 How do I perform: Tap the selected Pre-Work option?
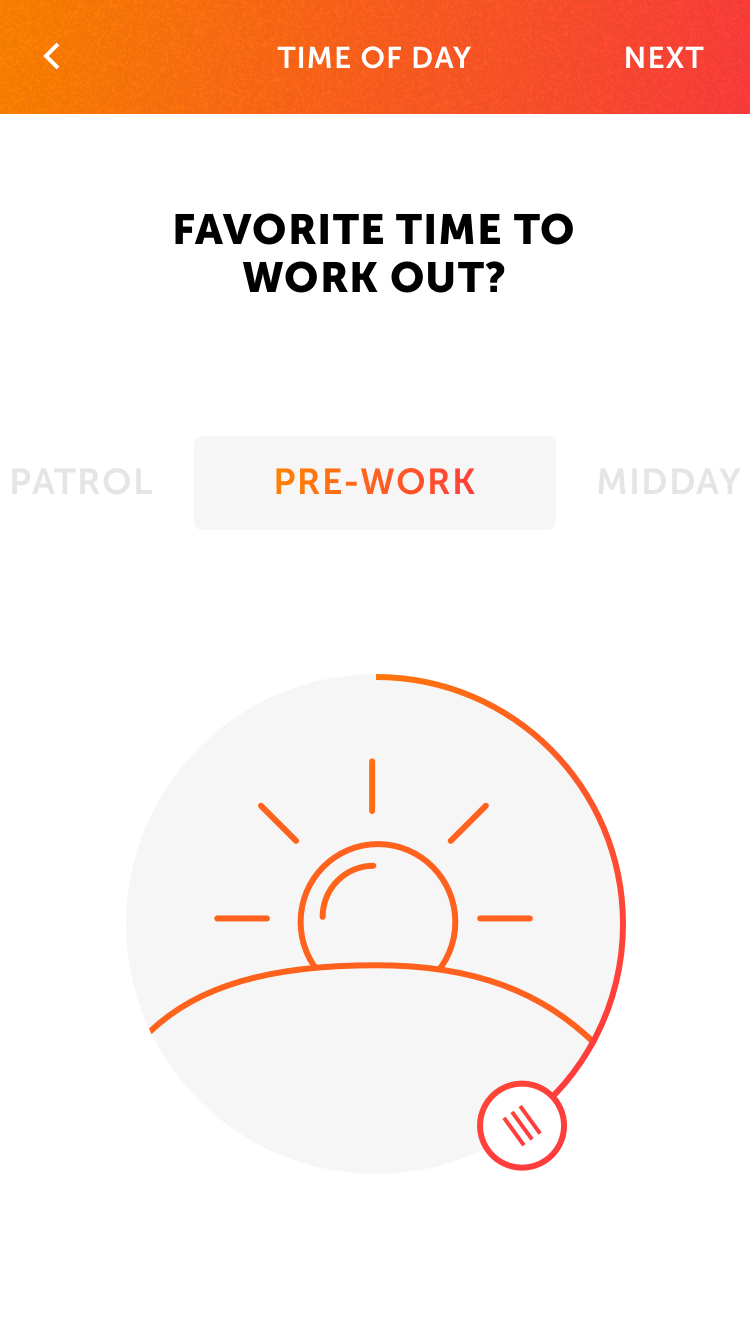point(375,482)
